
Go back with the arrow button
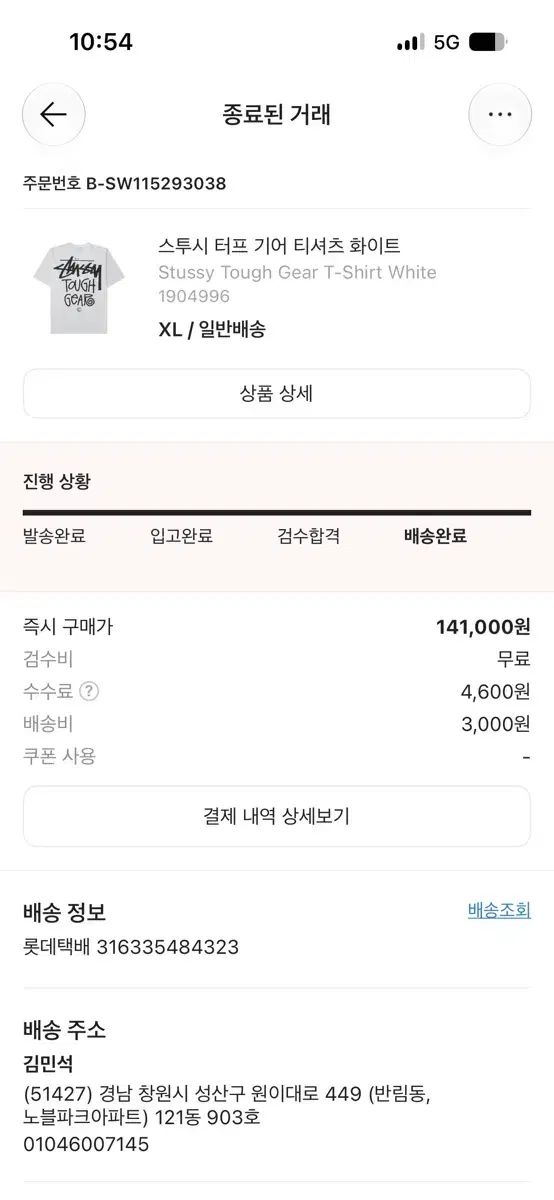point(54,114)
